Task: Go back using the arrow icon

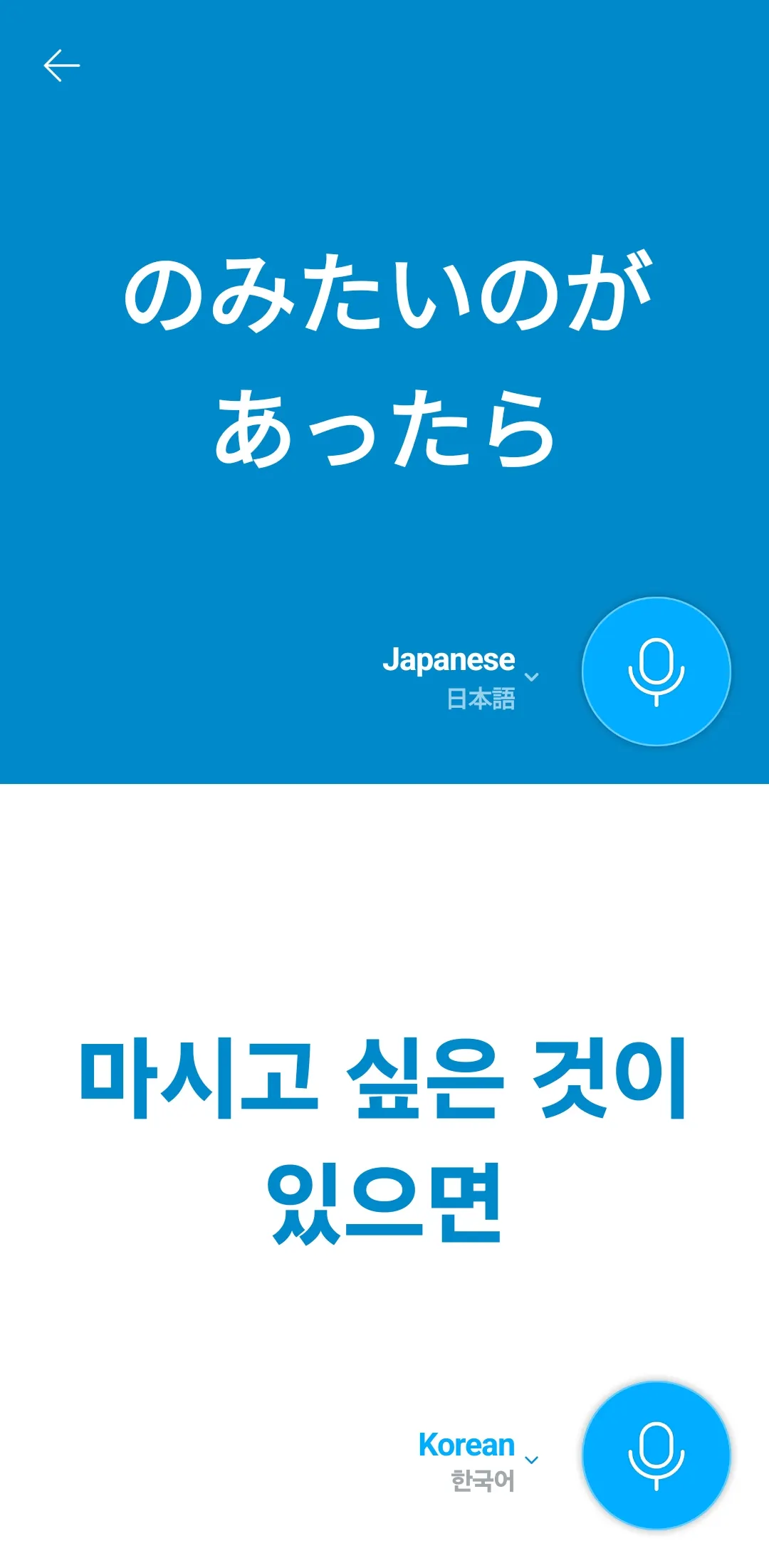Action: [62, 66]
